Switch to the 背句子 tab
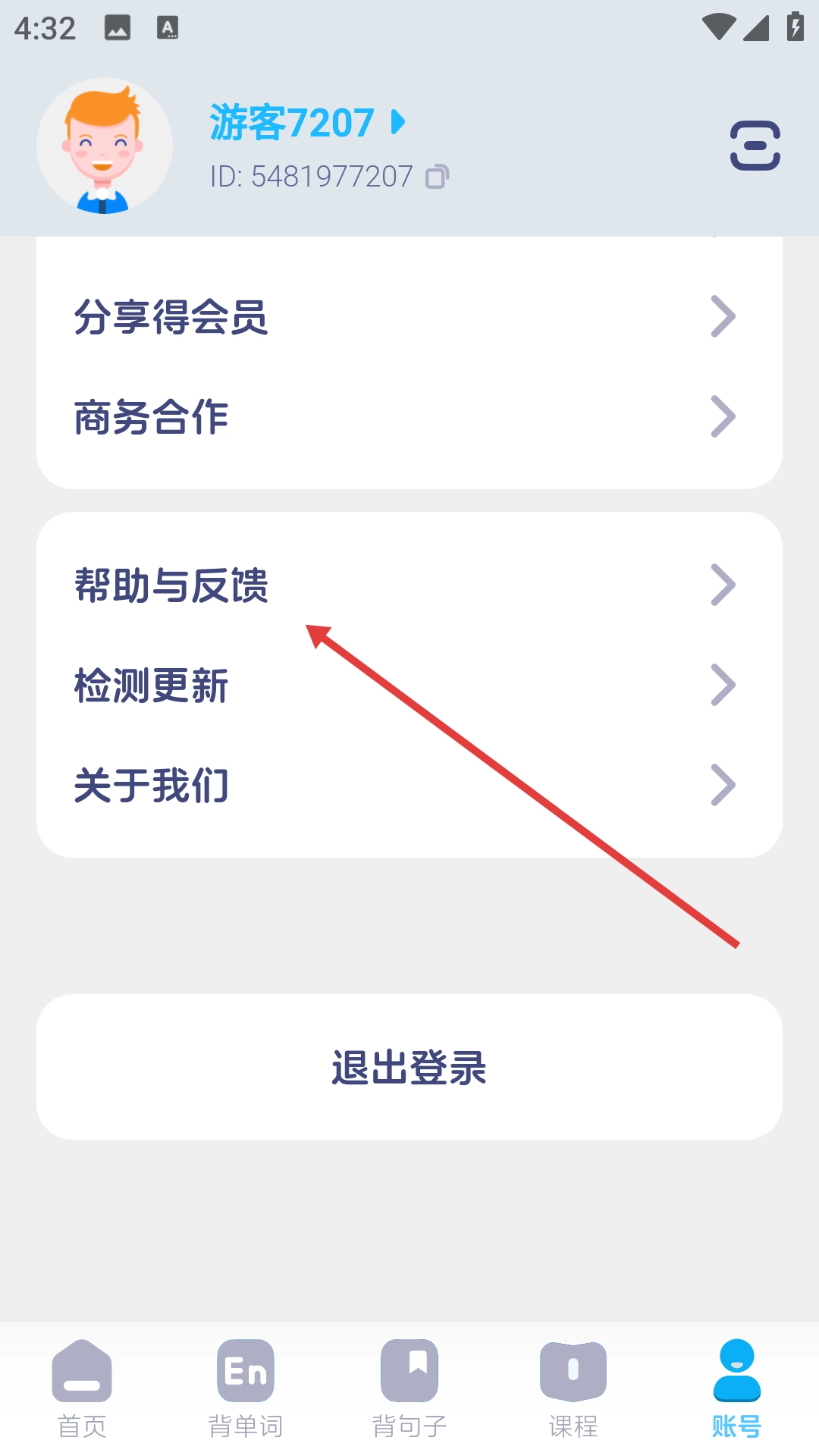Screen dimensions: 819x1456 [x=409, y=1389]
